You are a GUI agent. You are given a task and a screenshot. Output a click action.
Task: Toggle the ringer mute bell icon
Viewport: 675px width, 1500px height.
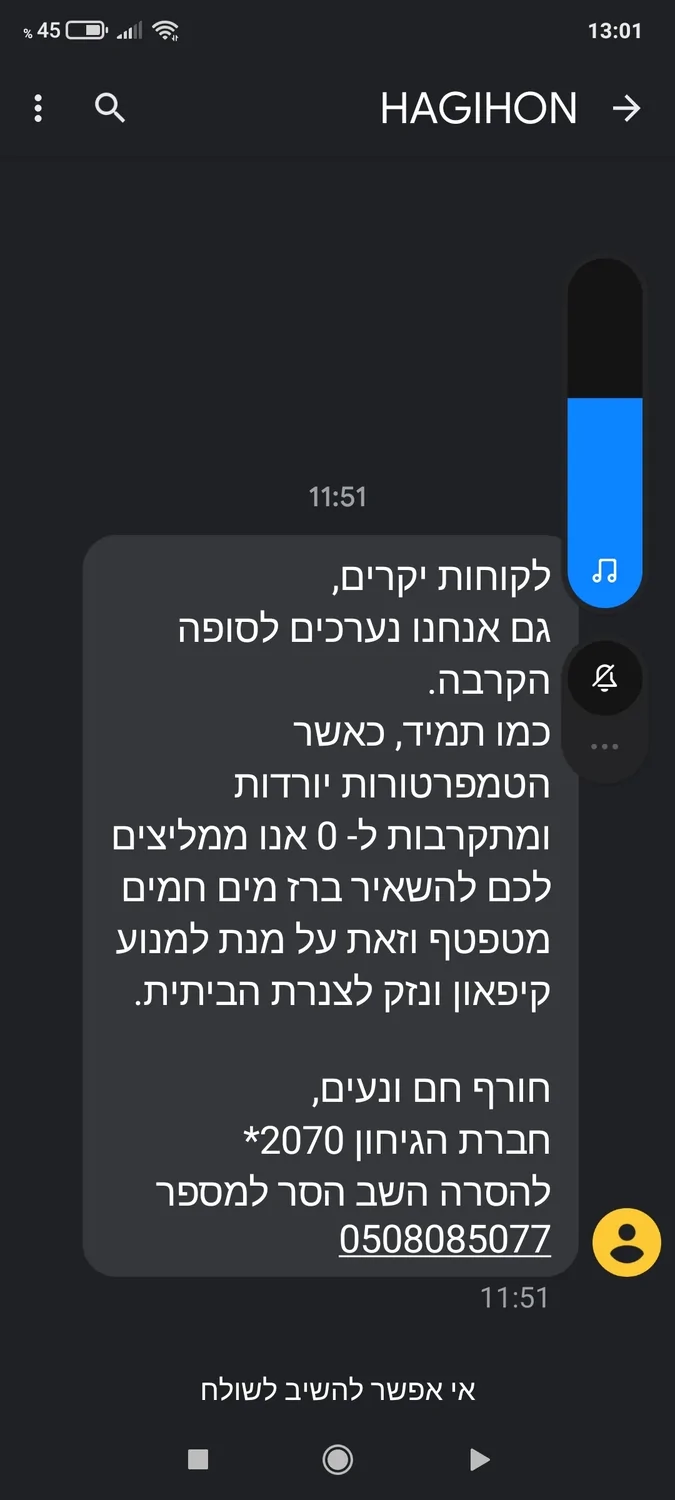[604, 679]
